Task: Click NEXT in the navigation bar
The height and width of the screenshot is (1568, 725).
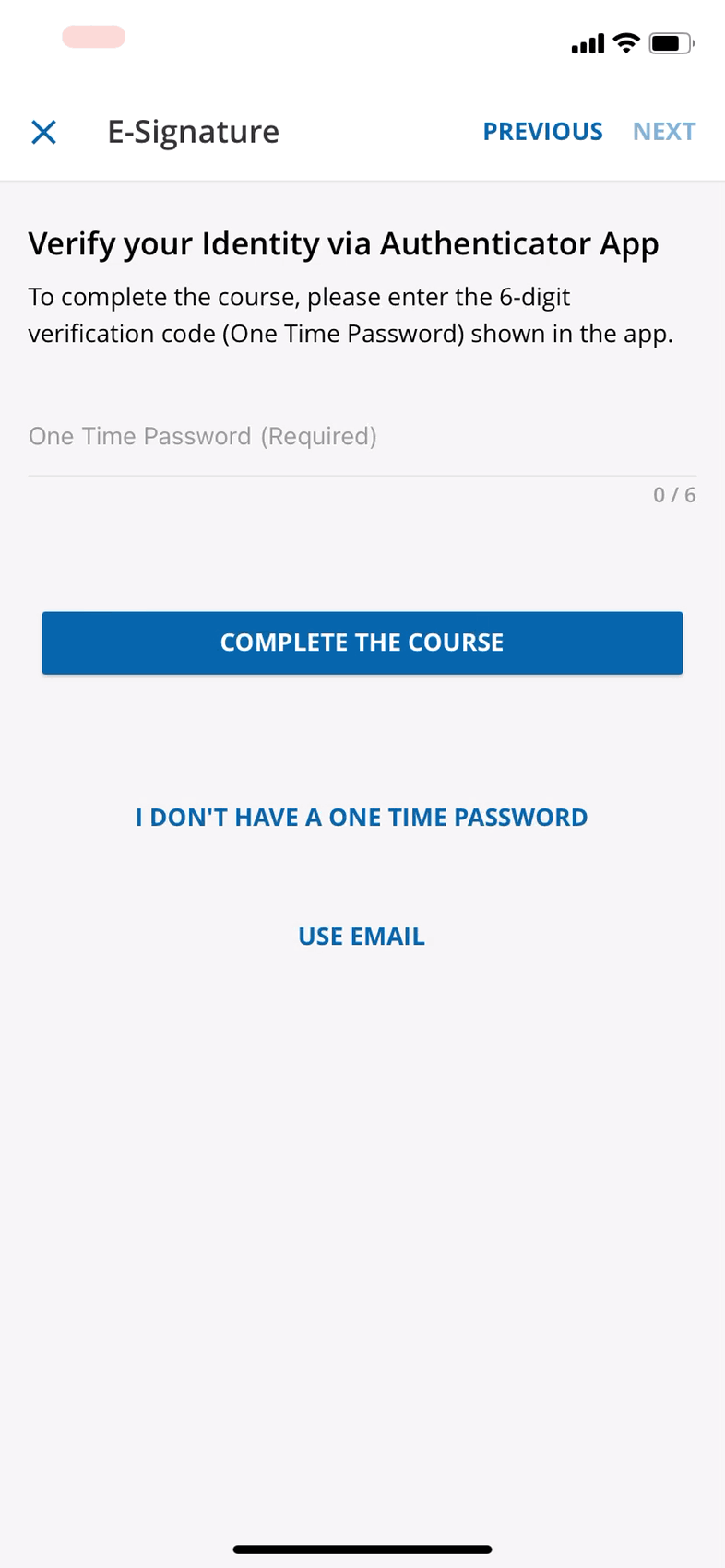Action: (x=663, y=132)
